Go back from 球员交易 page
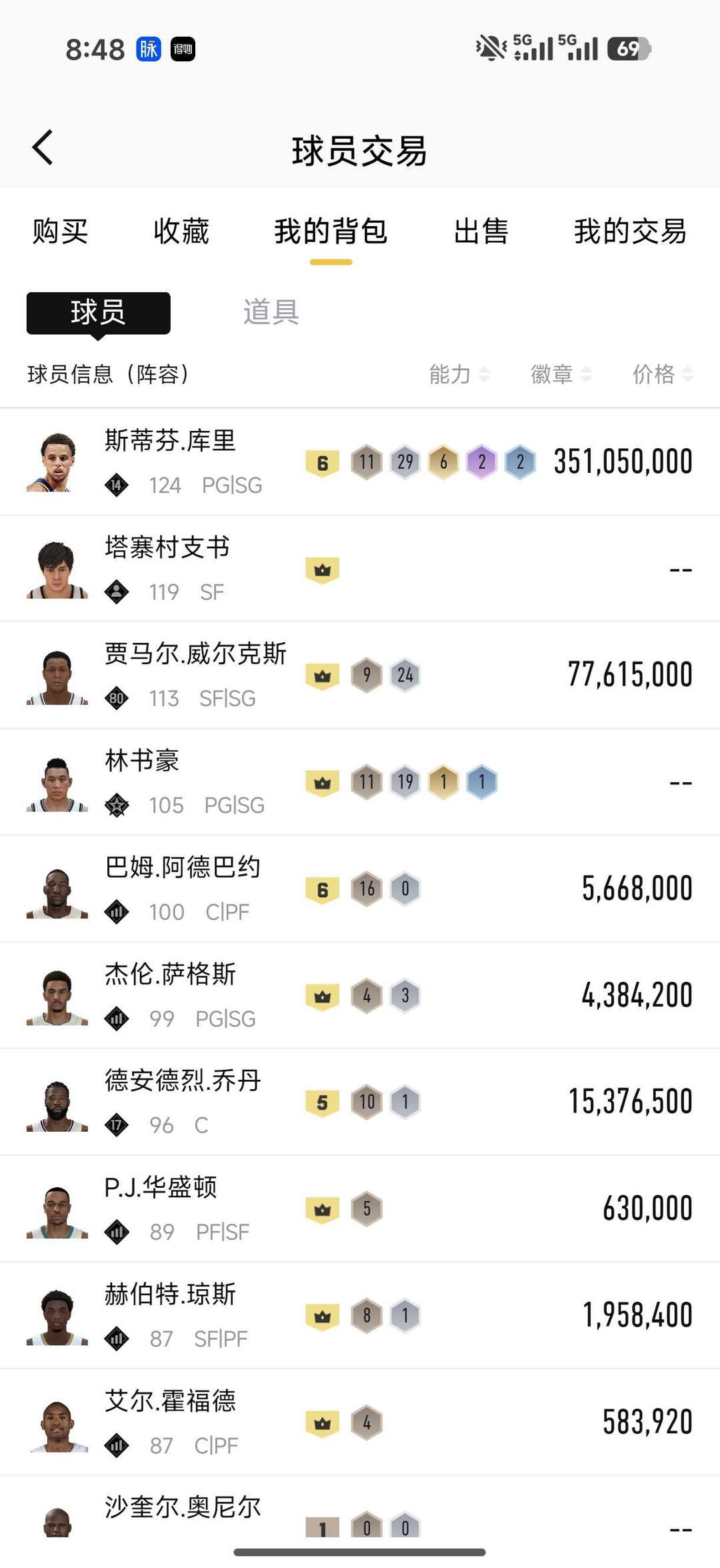 43,147
